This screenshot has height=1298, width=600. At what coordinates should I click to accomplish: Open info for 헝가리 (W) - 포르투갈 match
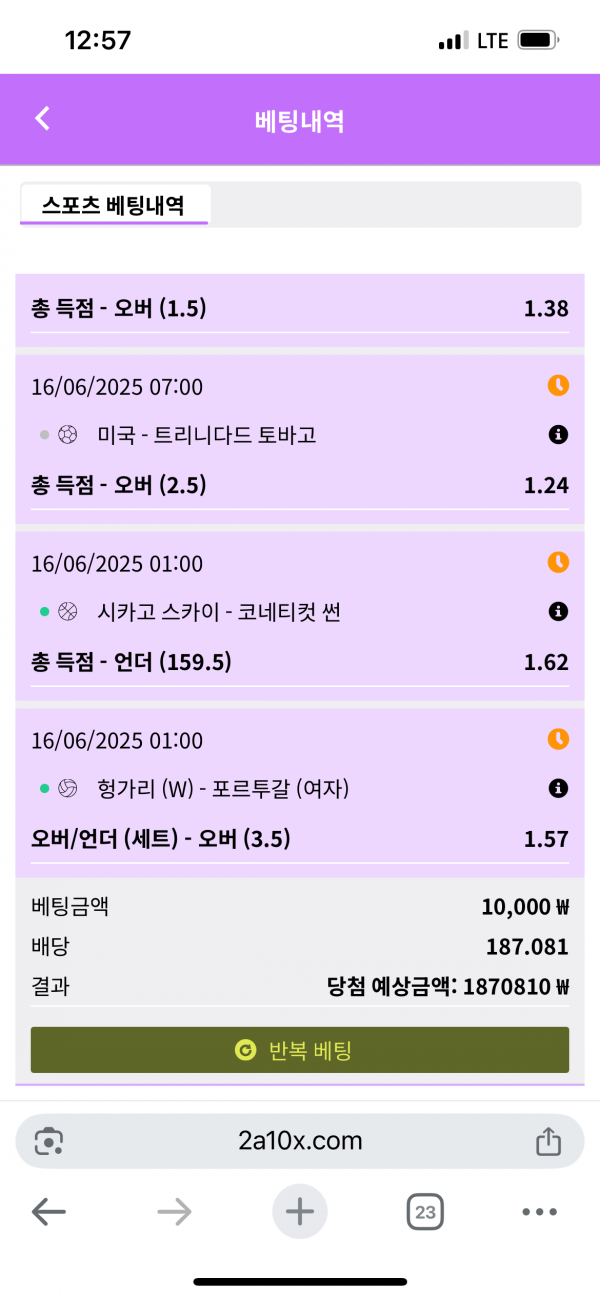click(x=558, y=789)
